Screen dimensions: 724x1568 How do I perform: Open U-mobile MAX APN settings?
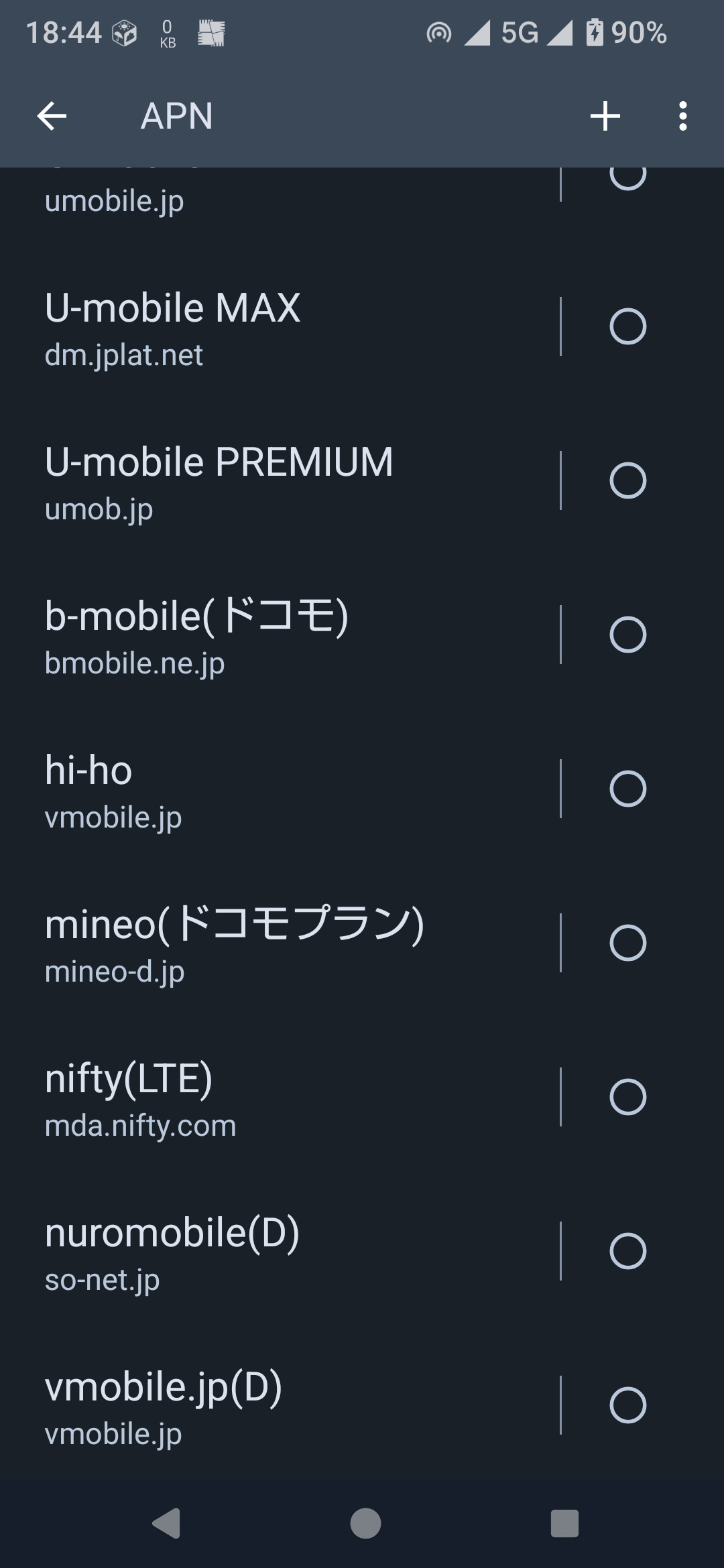coord(280,327)
